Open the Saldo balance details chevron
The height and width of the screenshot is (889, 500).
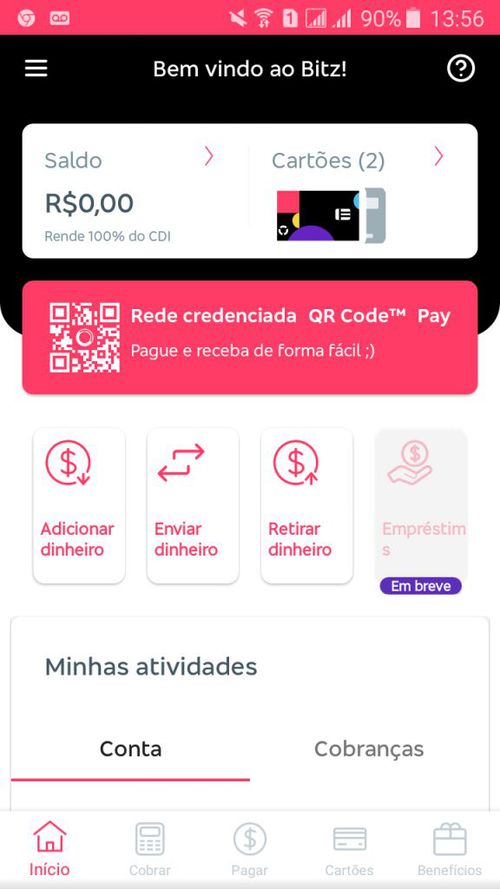tap(209, 156)
